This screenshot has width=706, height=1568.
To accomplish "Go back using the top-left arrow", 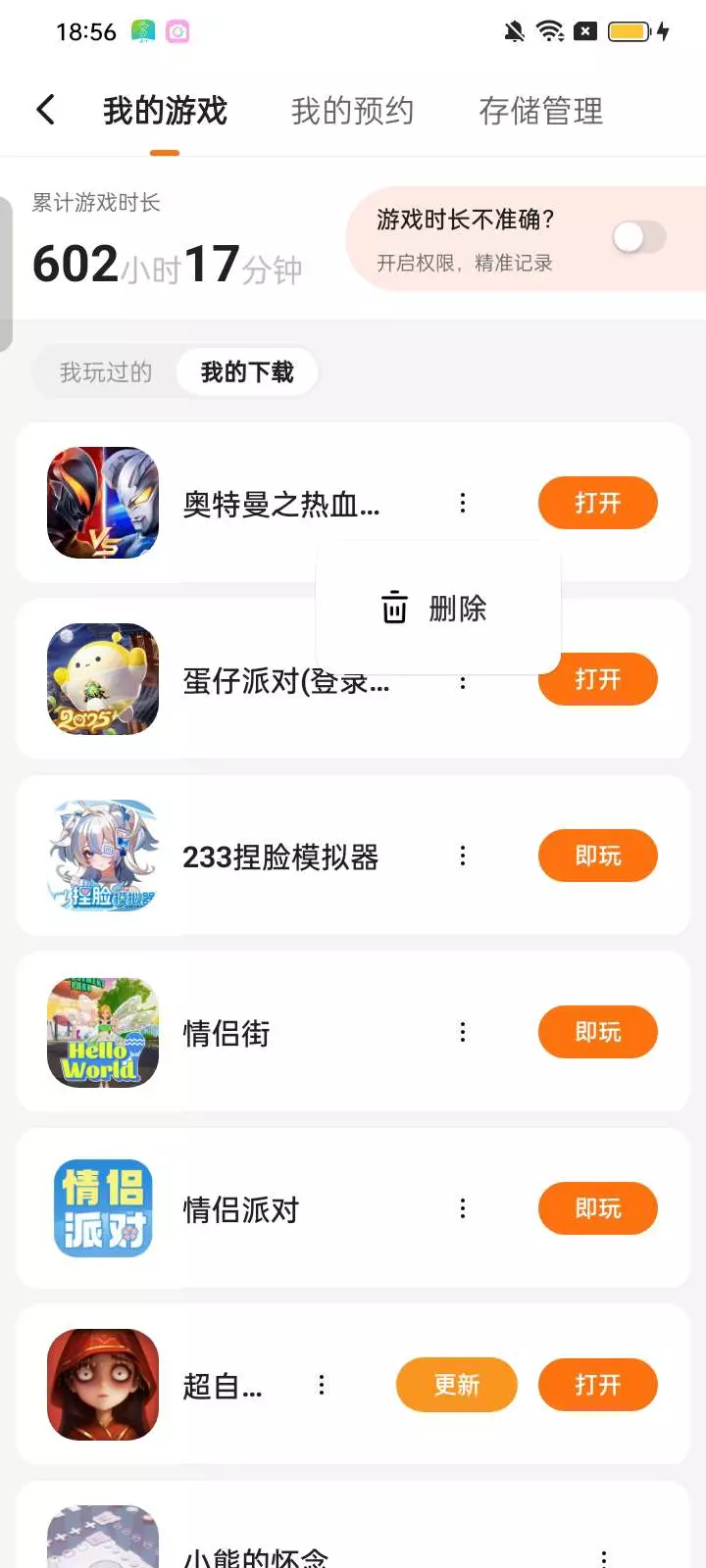I will (x=45, y=110).
